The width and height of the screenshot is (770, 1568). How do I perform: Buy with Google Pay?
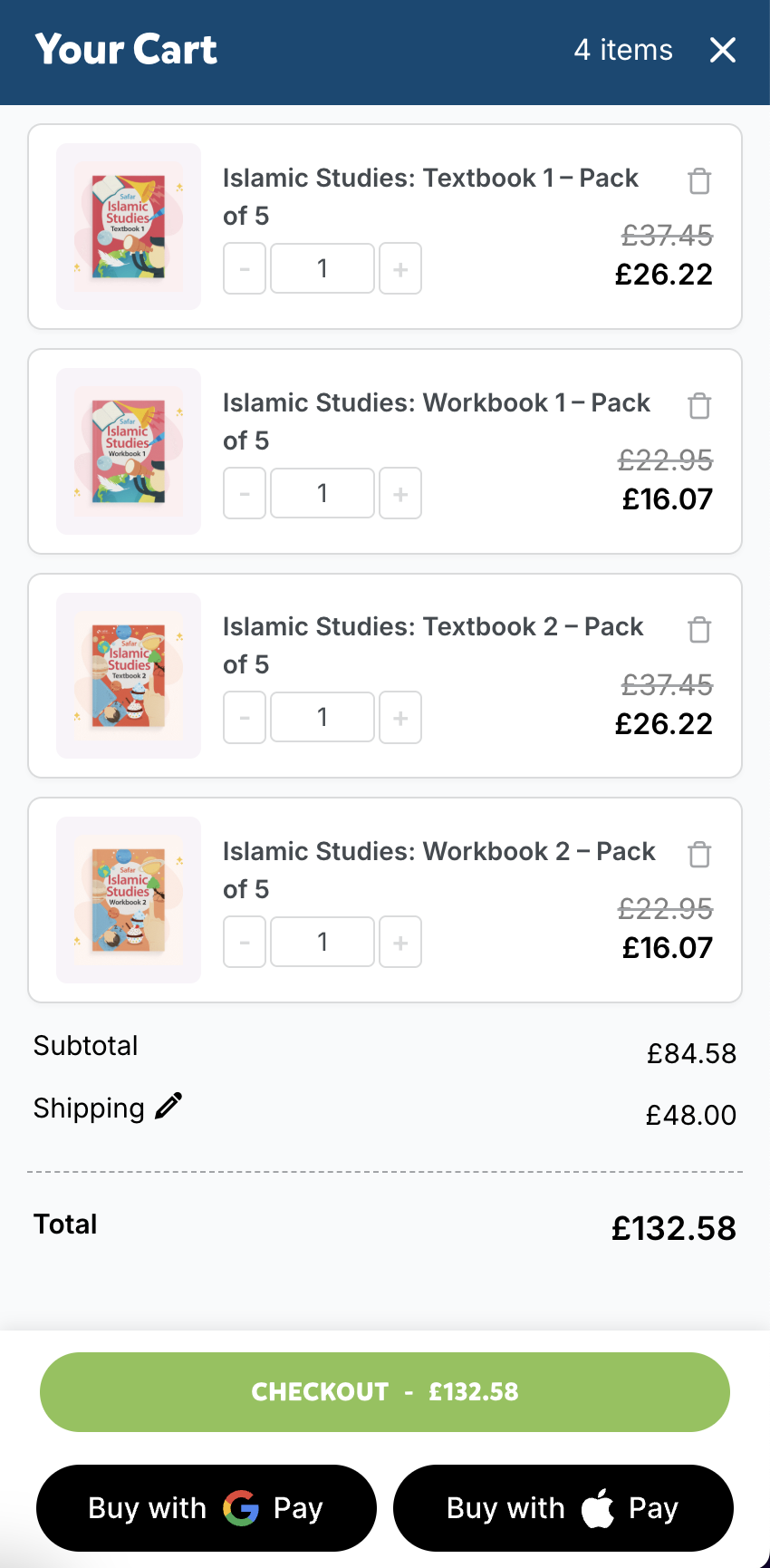pos(207,1508)
